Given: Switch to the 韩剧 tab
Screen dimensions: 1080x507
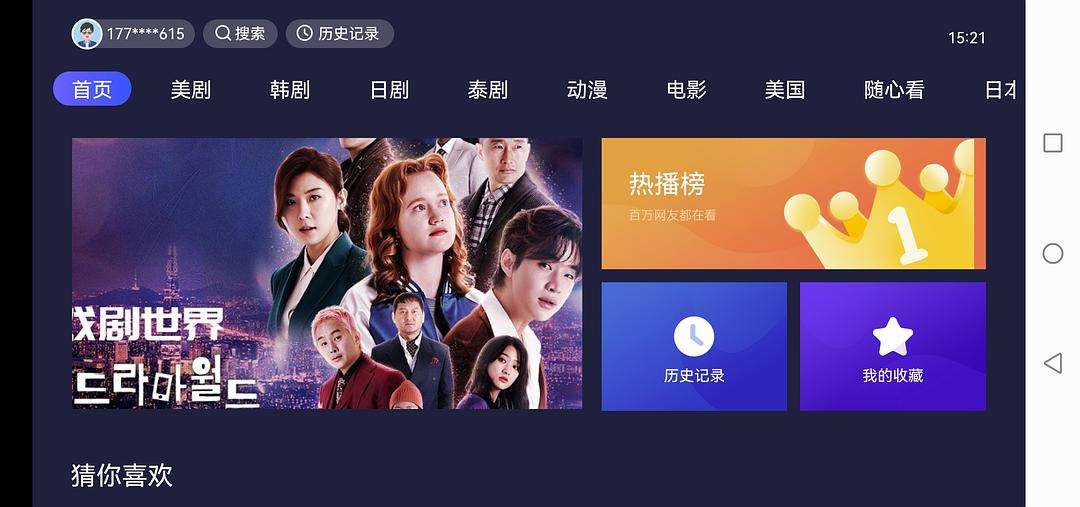Looking at the screenshot, I should 290,90.
